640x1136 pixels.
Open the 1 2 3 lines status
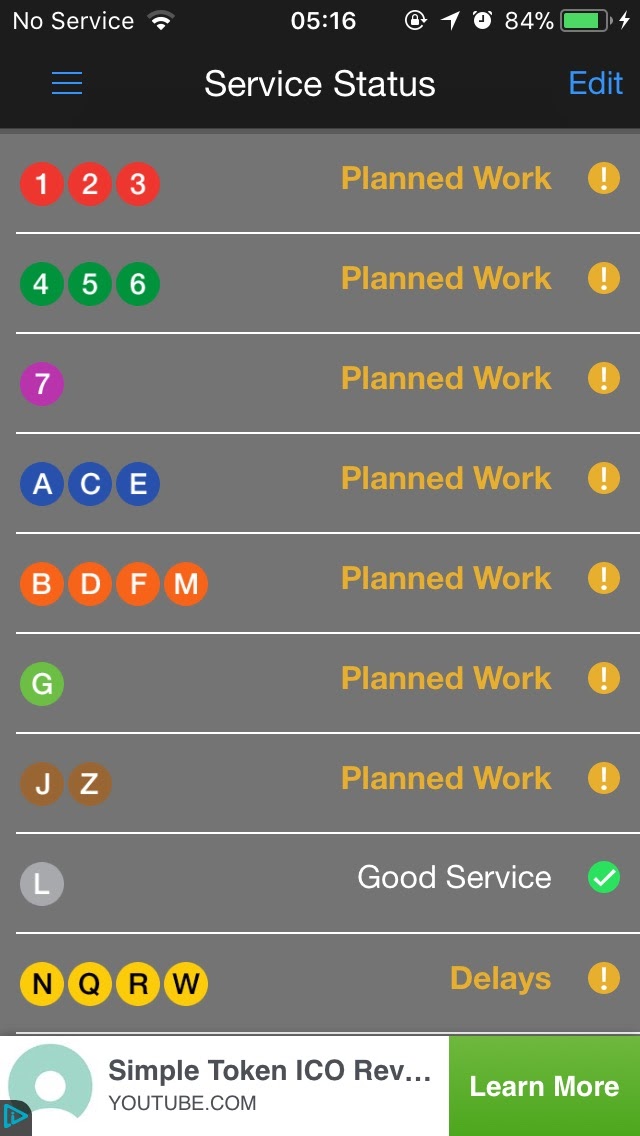pyautogui.click(x=320, y=183)
